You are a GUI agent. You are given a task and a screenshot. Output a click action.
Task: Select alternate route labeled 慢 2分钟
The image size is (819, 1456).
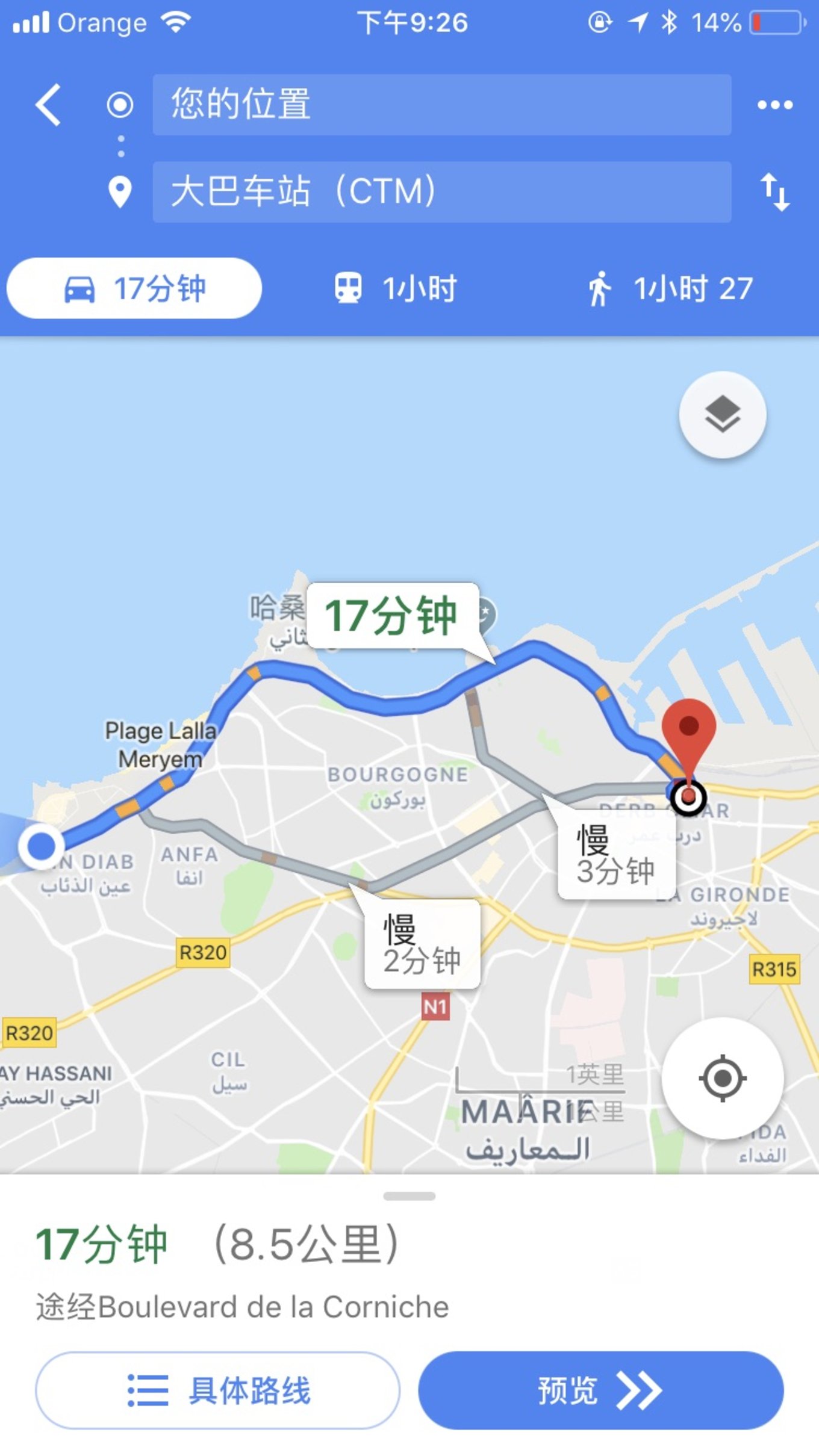pyautogui.click(x=422, y=944)
